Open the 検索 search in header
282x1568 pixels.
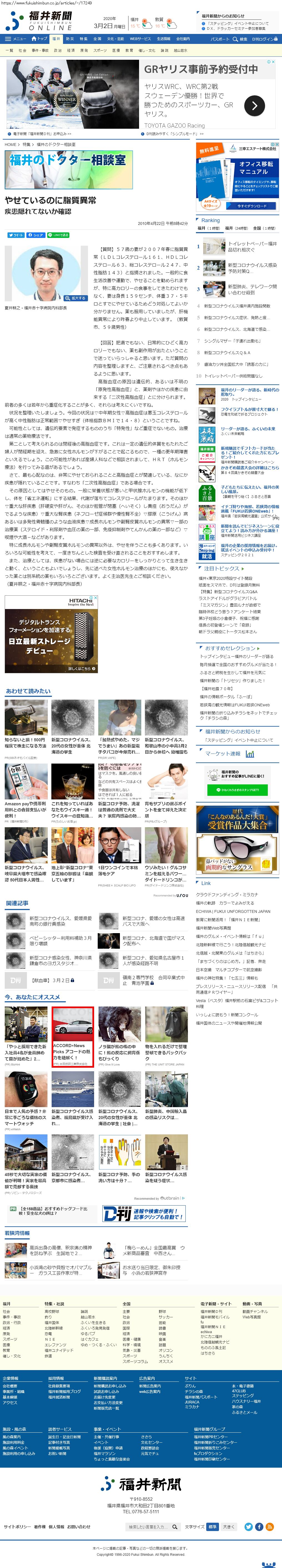coord(240,39)
